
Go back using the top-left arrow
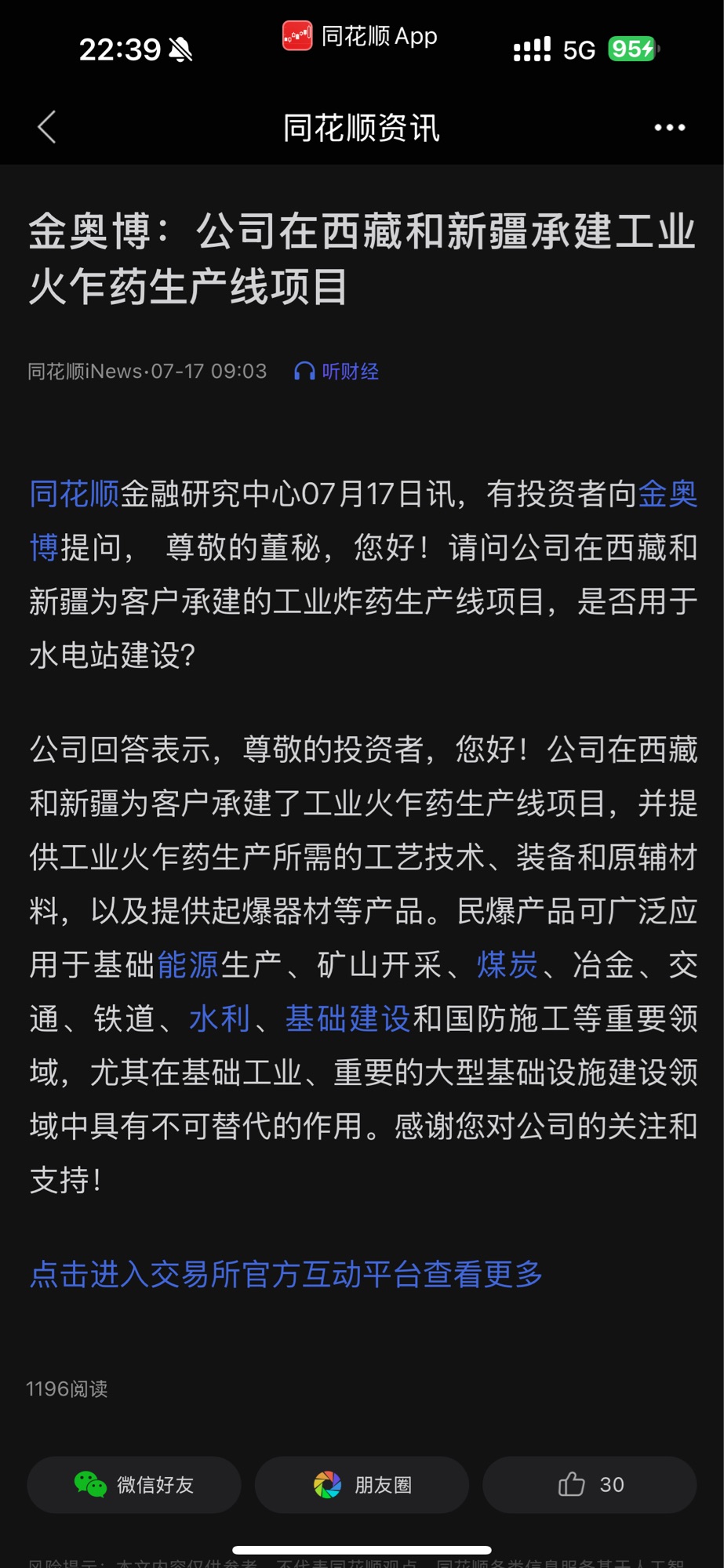point(47,127)
